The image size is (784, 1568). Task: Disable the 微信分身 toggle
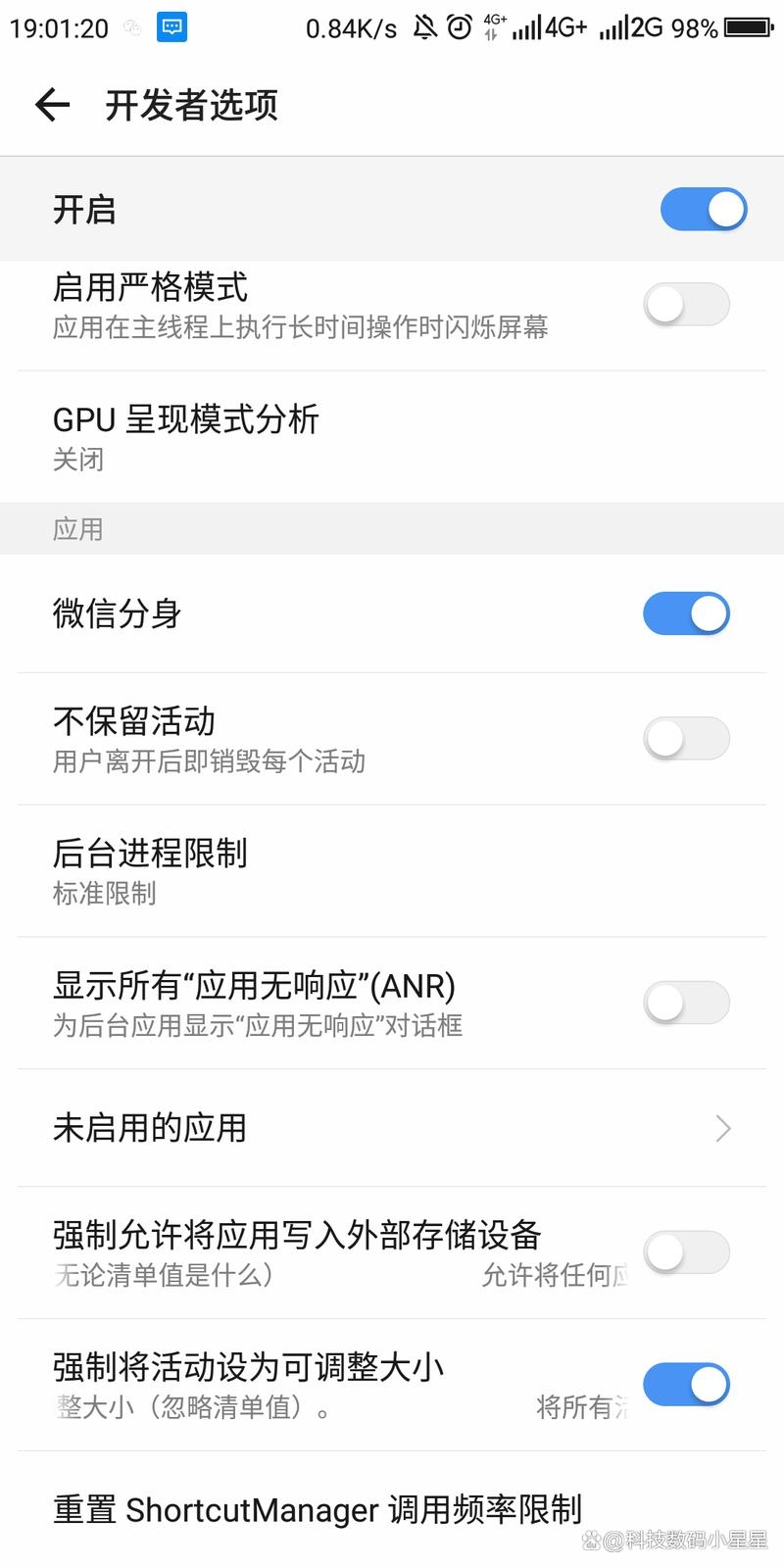pos(686,613)
